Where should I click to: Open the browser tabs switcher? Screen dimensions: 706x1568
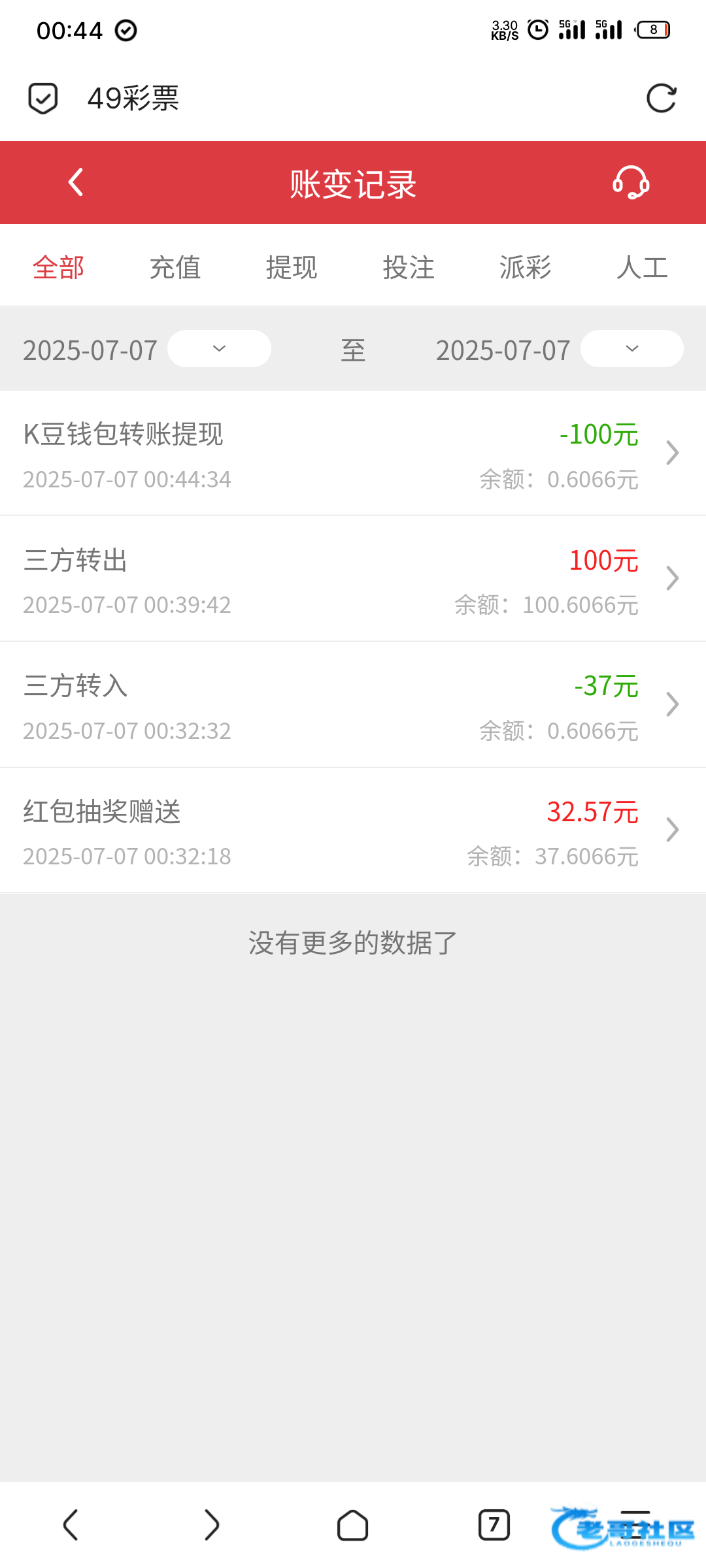click(x=494, y=1526)
